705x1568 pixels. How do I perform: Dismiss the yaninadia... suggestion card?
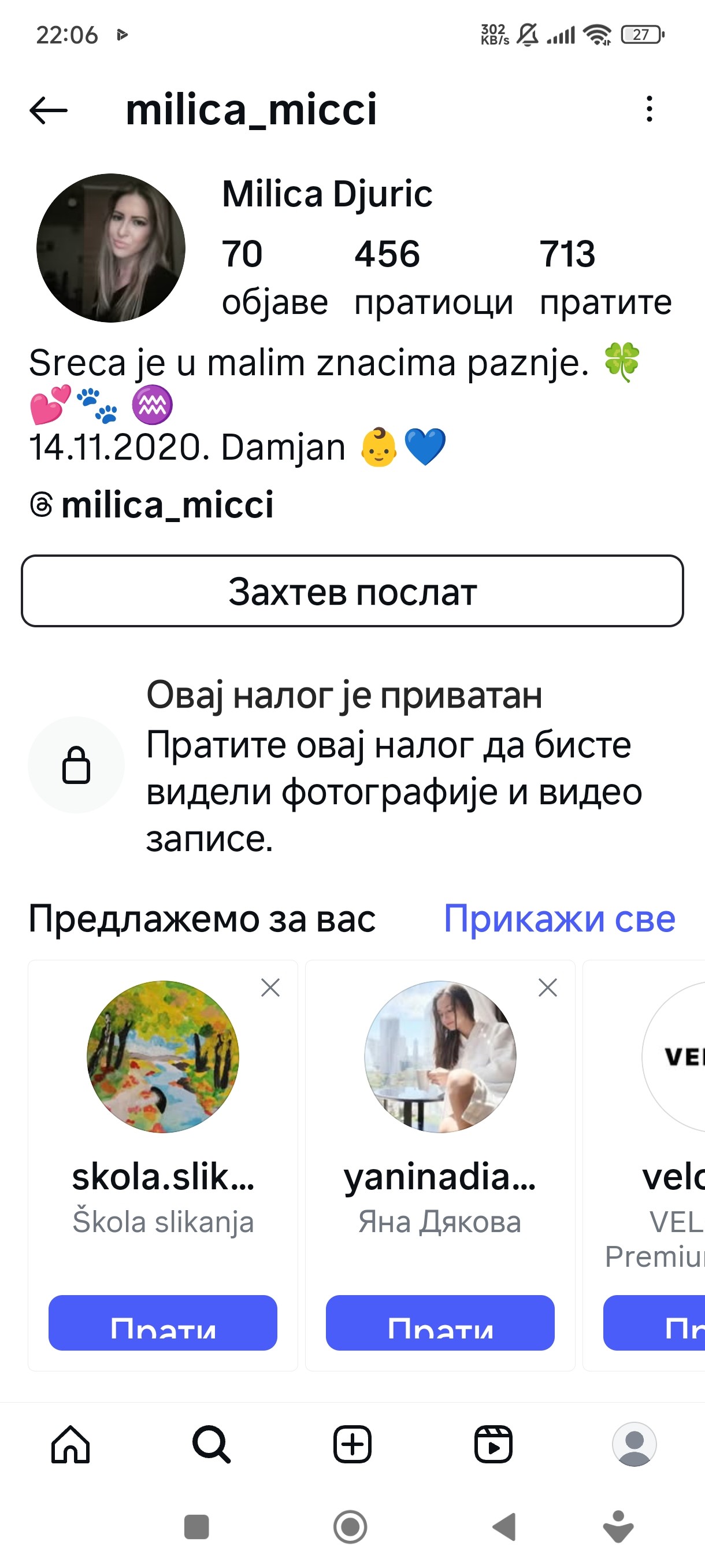pyautogui.click(x=547, y=988)
